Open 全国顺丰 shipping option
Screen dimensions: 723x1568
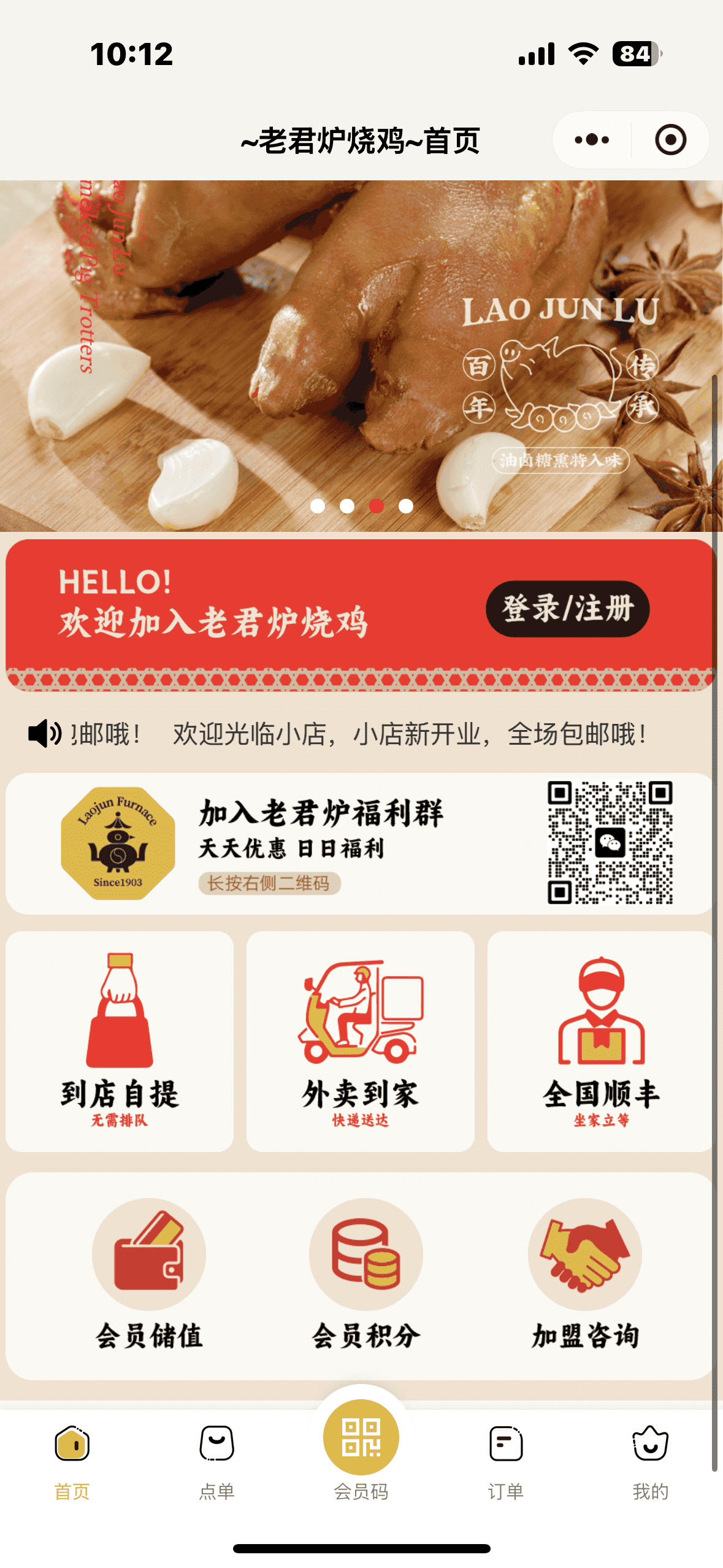coord(601,1041)
